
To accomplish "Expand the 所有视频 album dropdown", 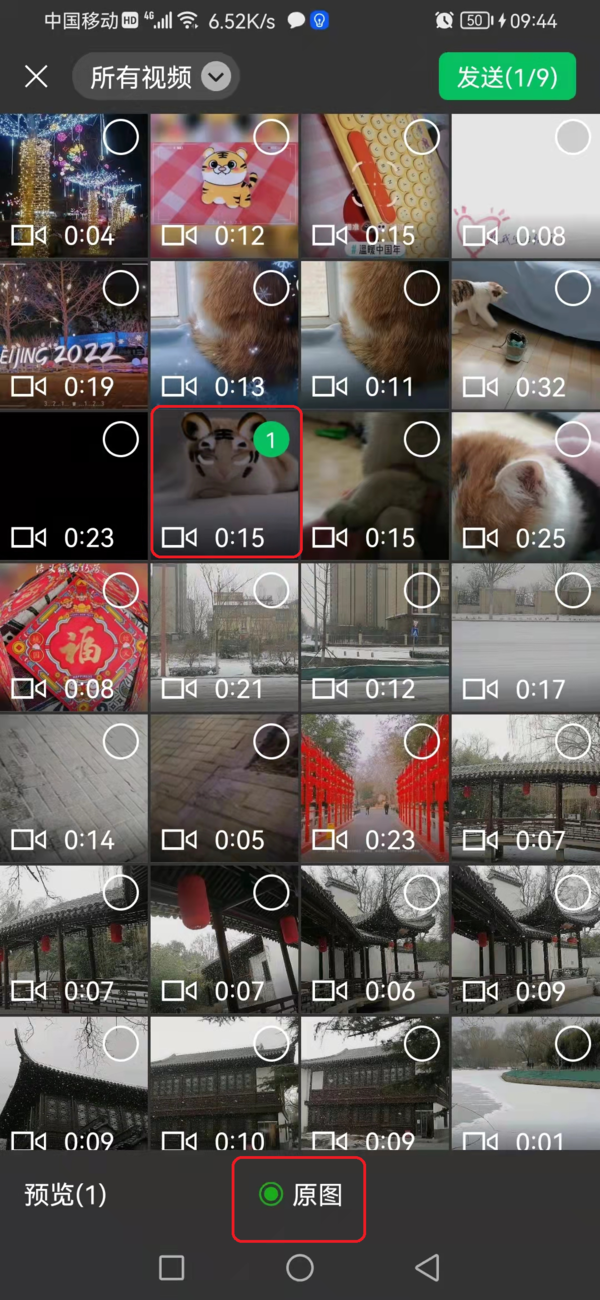I will pyautogui.click(x=155, y=77).
